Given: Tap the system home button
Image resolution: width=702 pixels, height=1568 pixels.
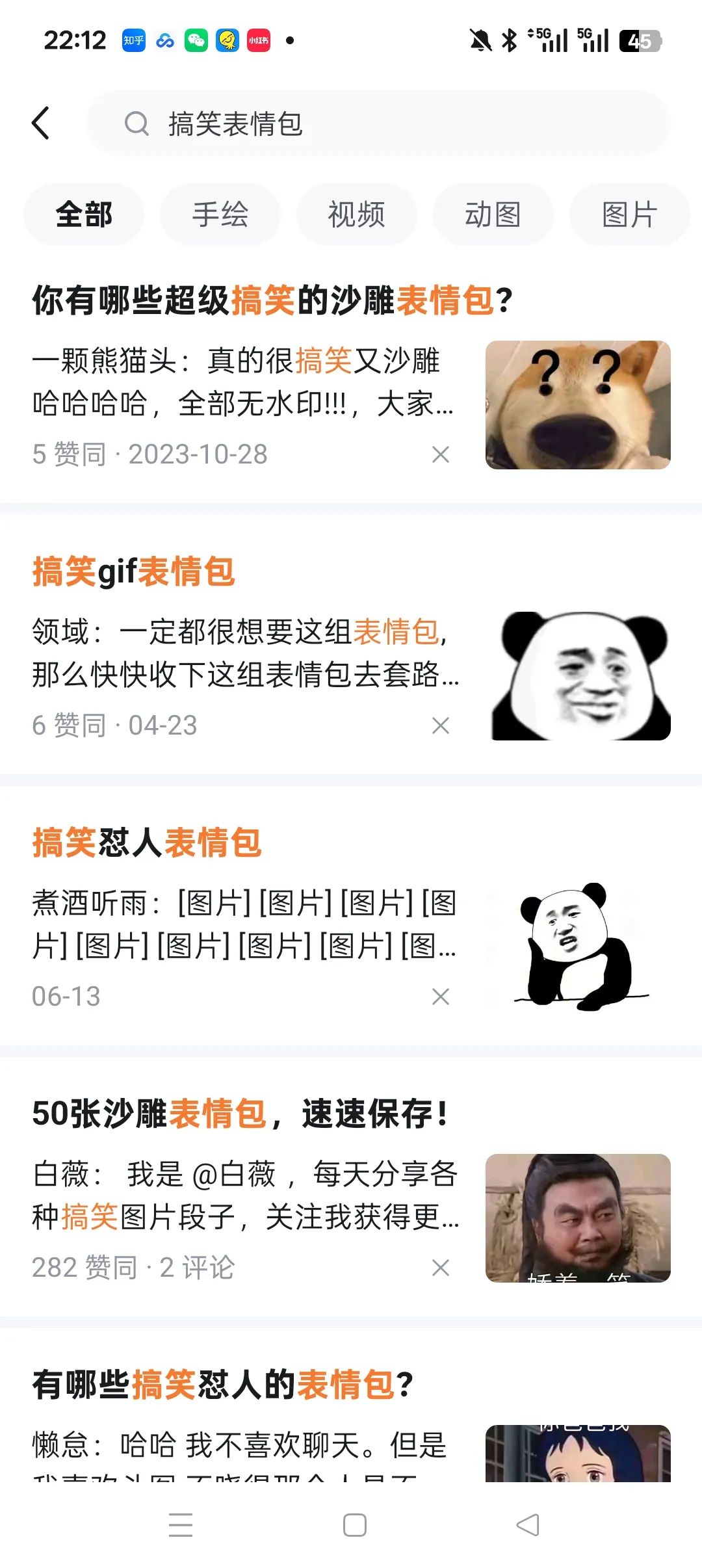Looking at the screenshot, I should pyautogui.click(x=354, y=1525).
